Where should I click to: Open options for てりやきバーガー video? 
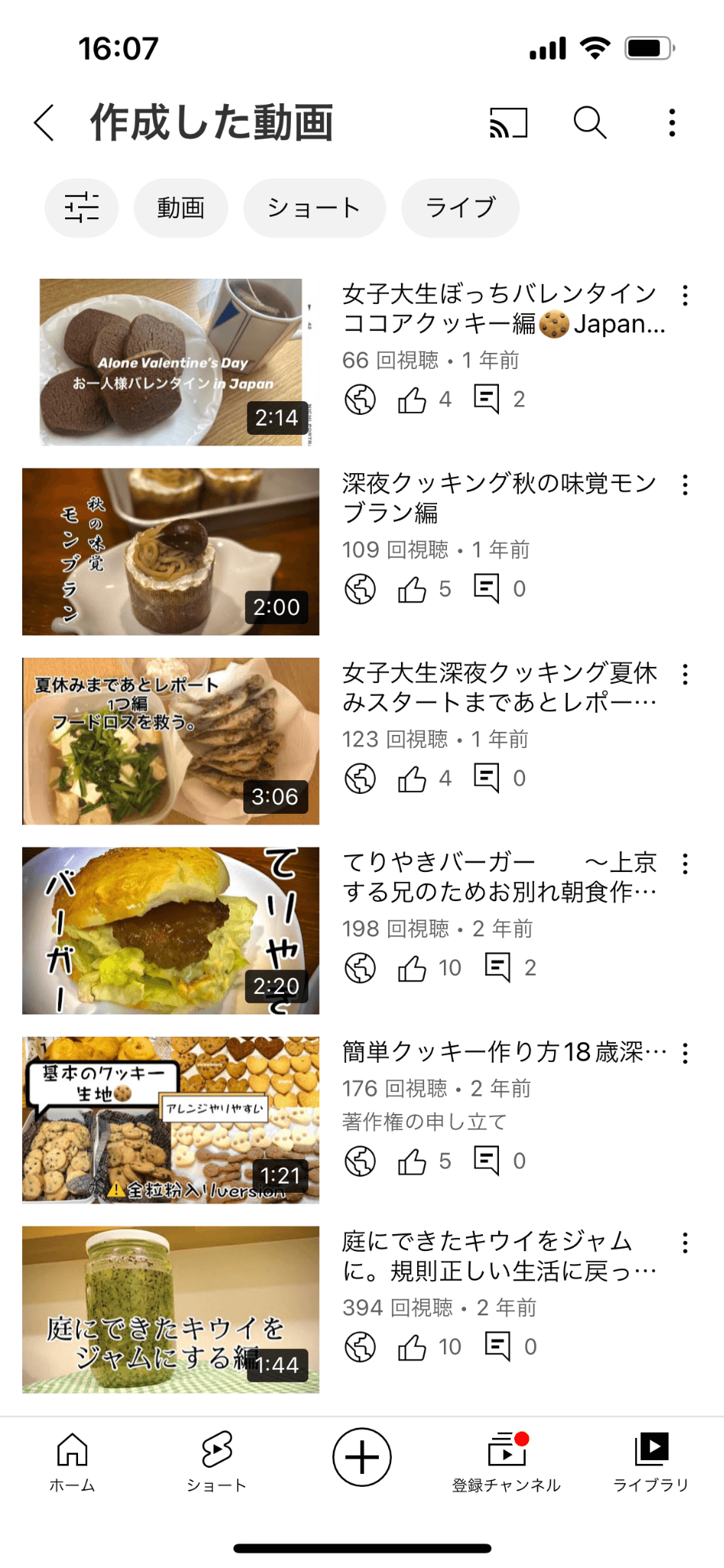(x=685, y=864)
